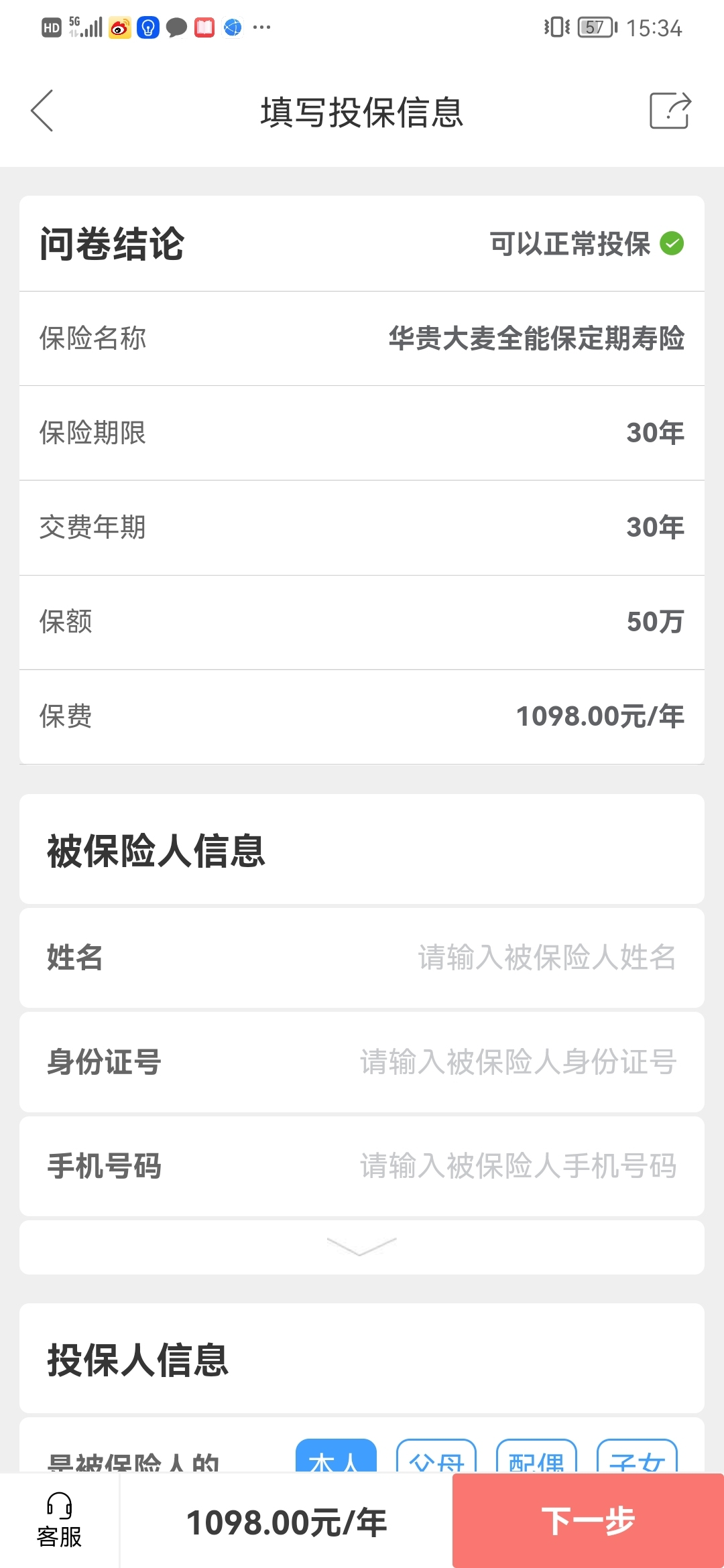724x1568 pixels.
Task: Tap the 手机号码 field for the insured
Action: tap(518, 1167)
